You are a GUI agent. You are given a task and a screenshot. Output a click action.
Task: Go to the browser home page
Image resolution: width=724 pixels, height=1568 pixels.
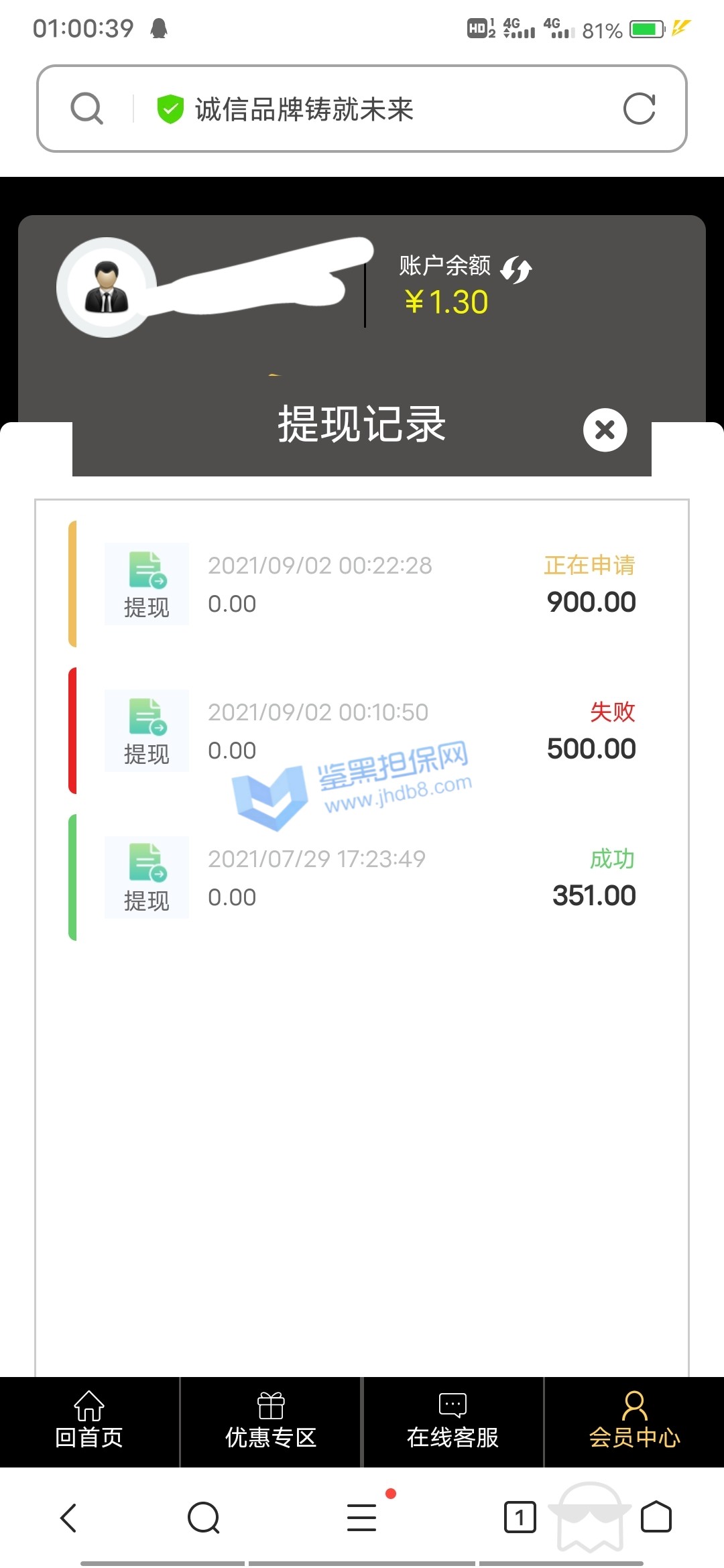[656, 1518]
